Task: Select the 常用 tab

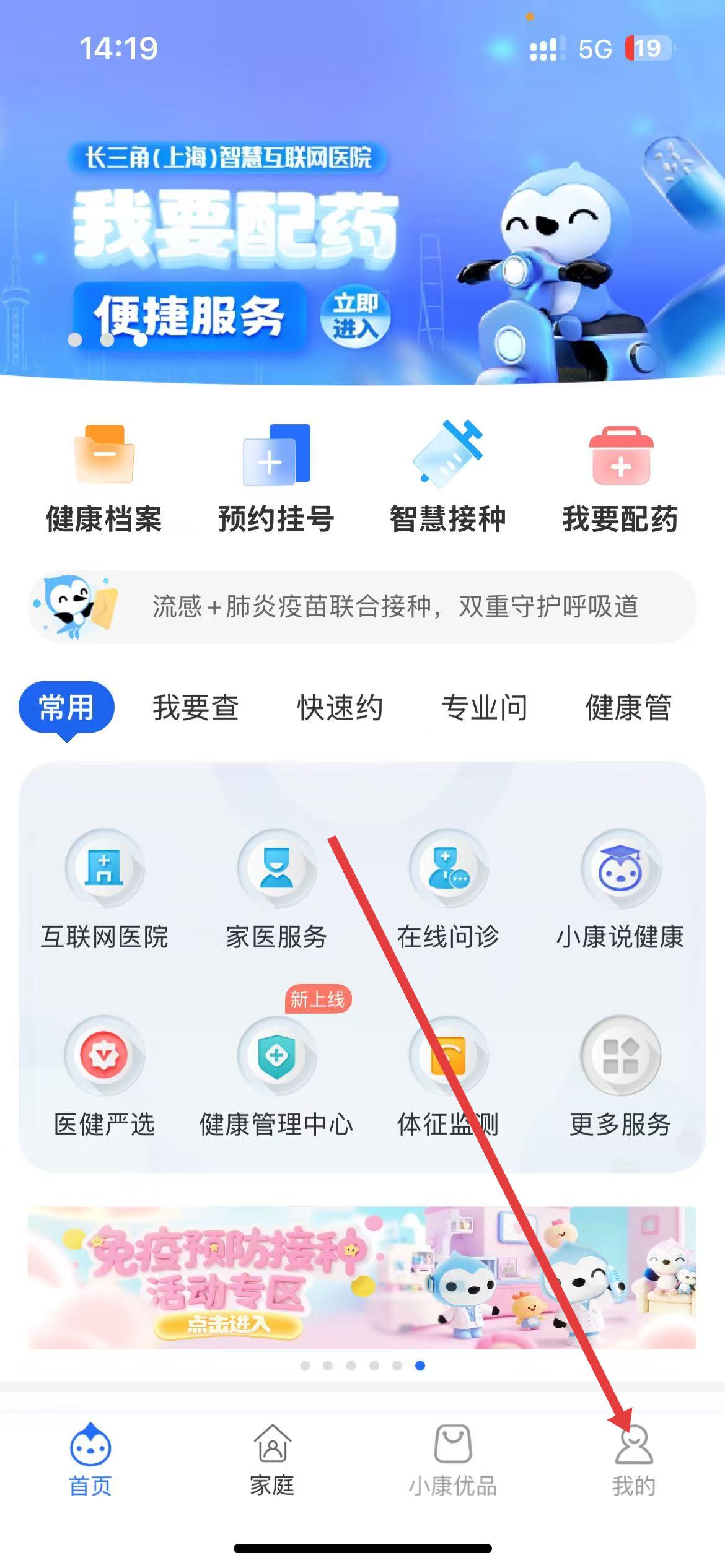Action: tap(66, 707)
